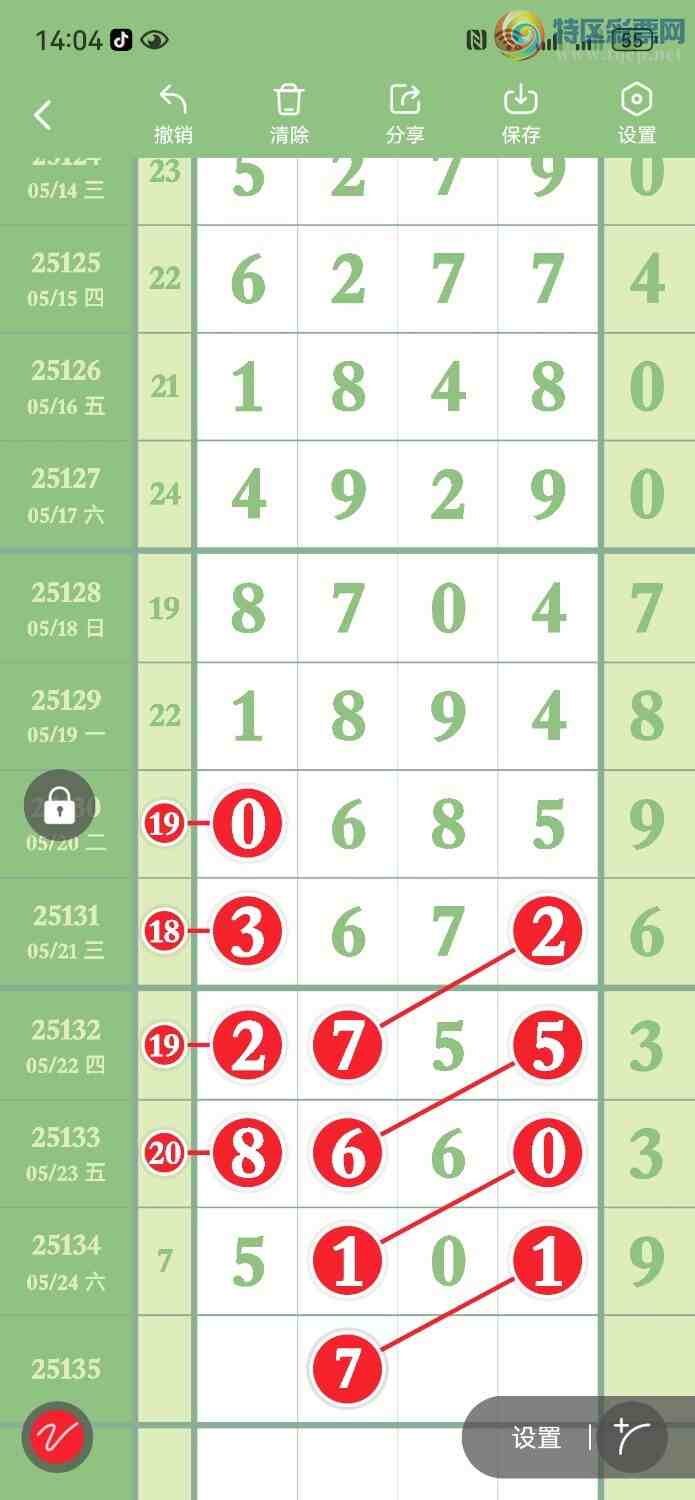
Task: Toggle the floating lock button
Action: (x=59, y=805)
